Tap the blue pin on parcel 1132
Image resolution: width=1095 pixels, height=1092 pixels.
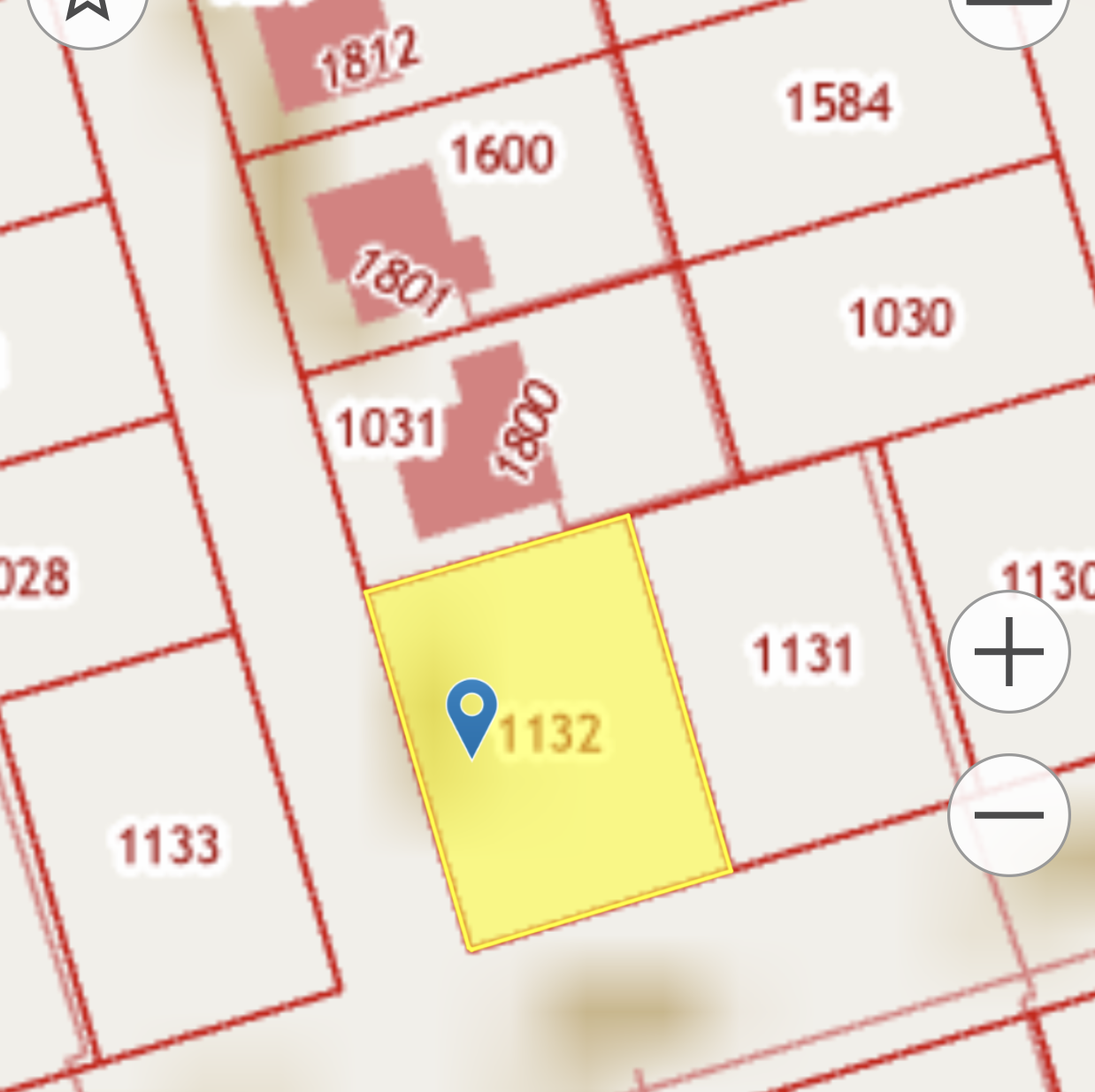(471, 712)
